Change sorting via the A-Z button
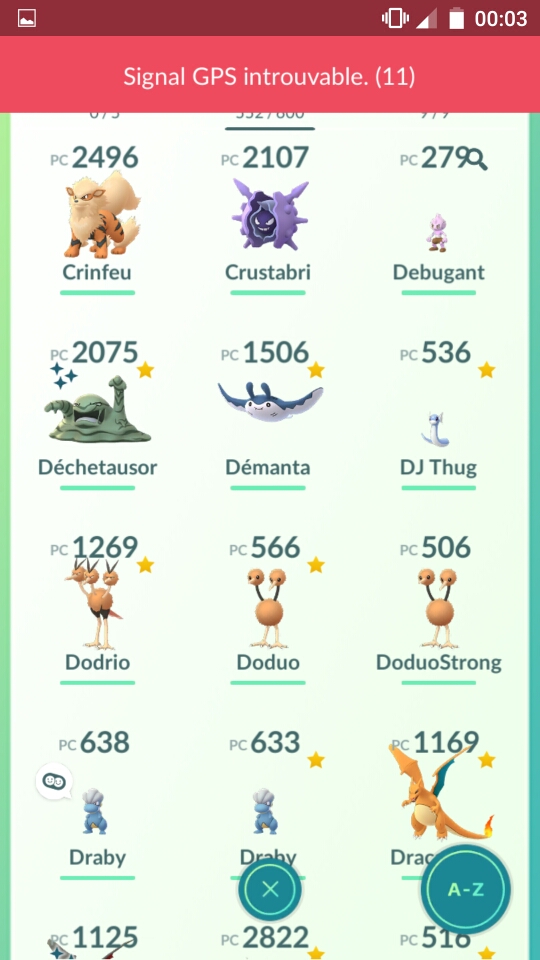The height and width of the screenshot is (960, 540). coord(466,890)
